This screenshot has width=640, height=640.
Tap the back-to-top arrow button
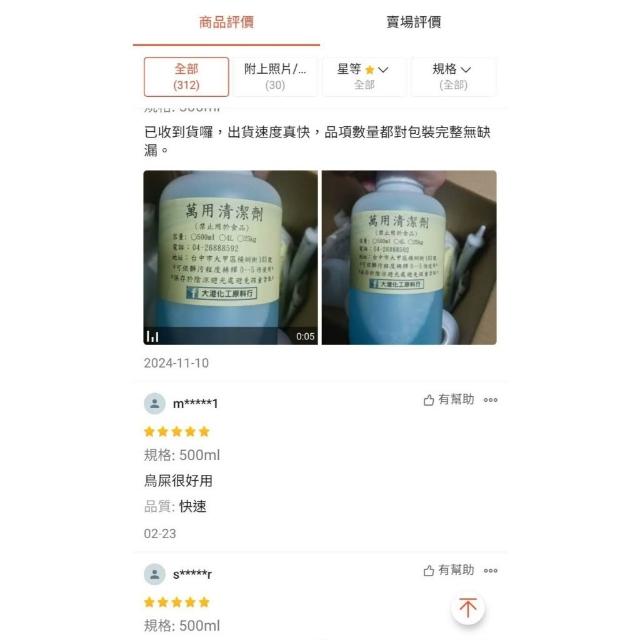467,607
